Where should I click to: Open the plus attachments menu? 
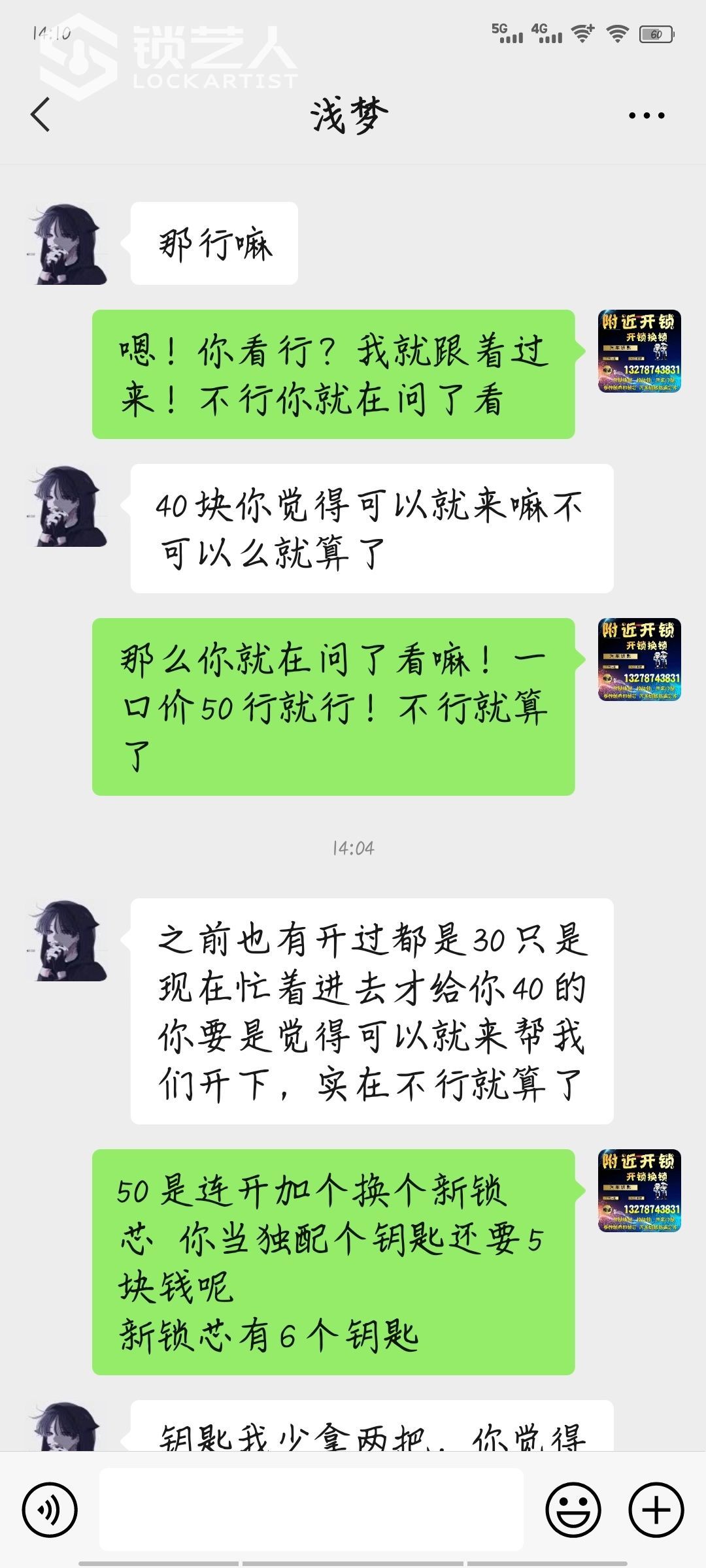click(656, 1510)
